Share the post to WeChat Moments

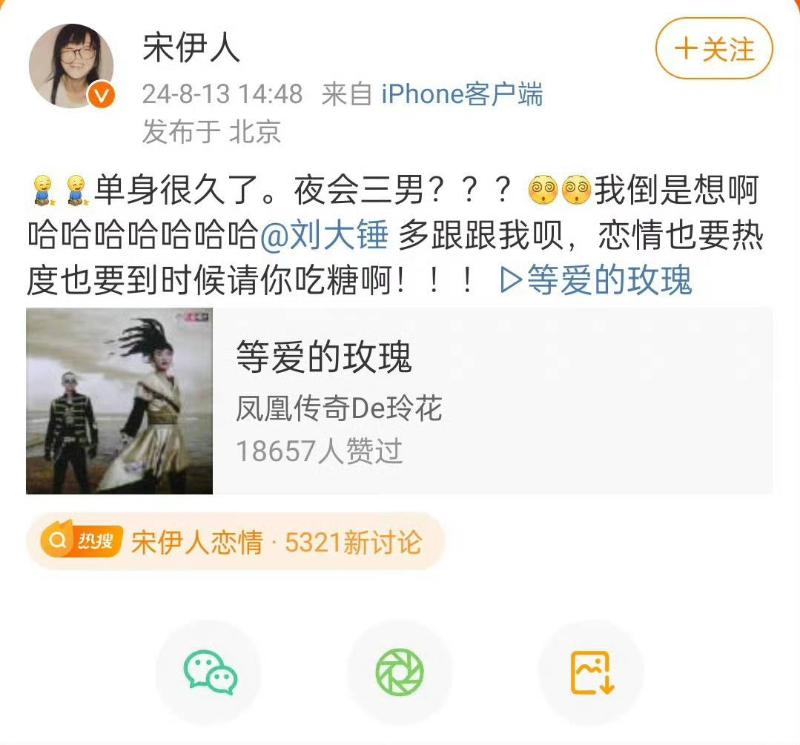399,672
